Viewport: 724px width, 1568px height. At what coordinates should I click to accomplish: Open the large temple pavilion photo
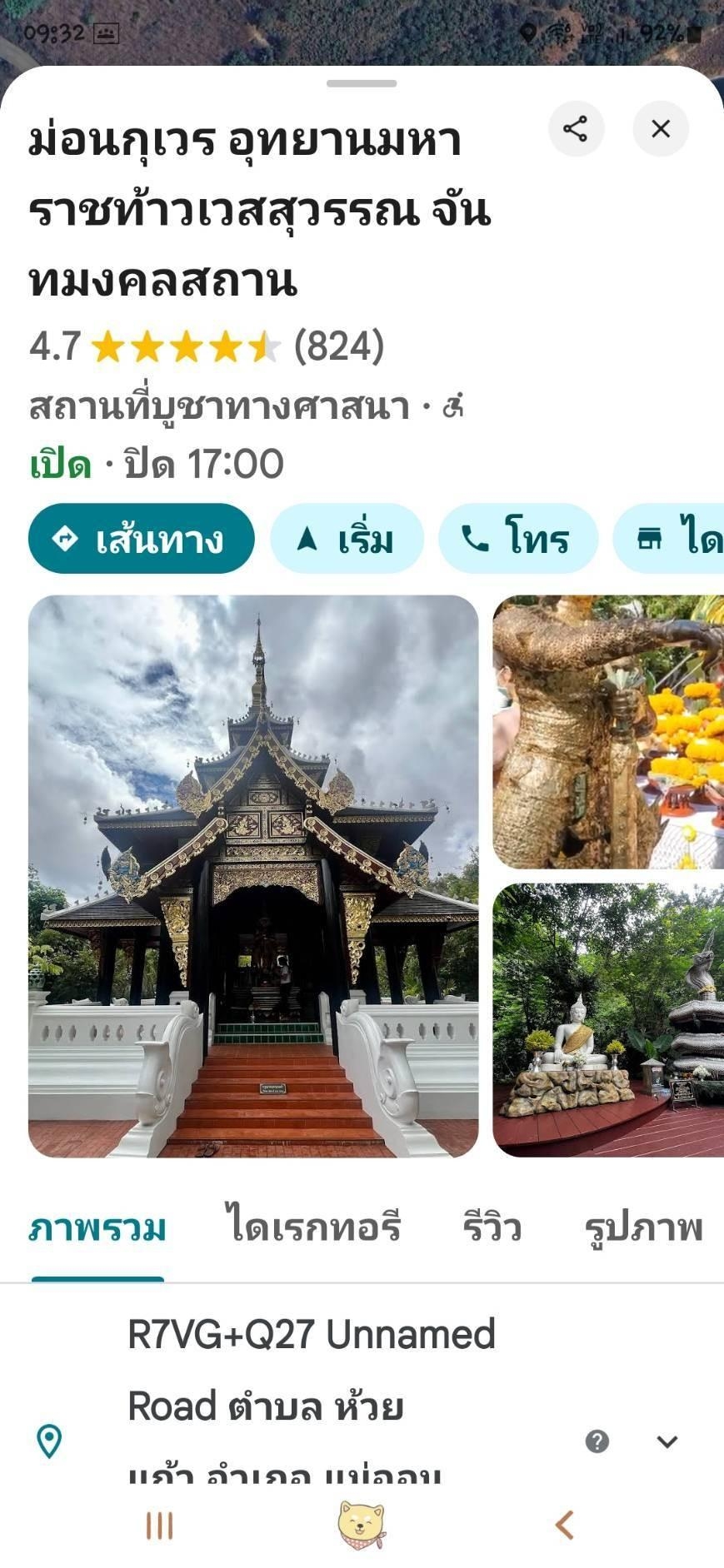[x=253, y=875]
